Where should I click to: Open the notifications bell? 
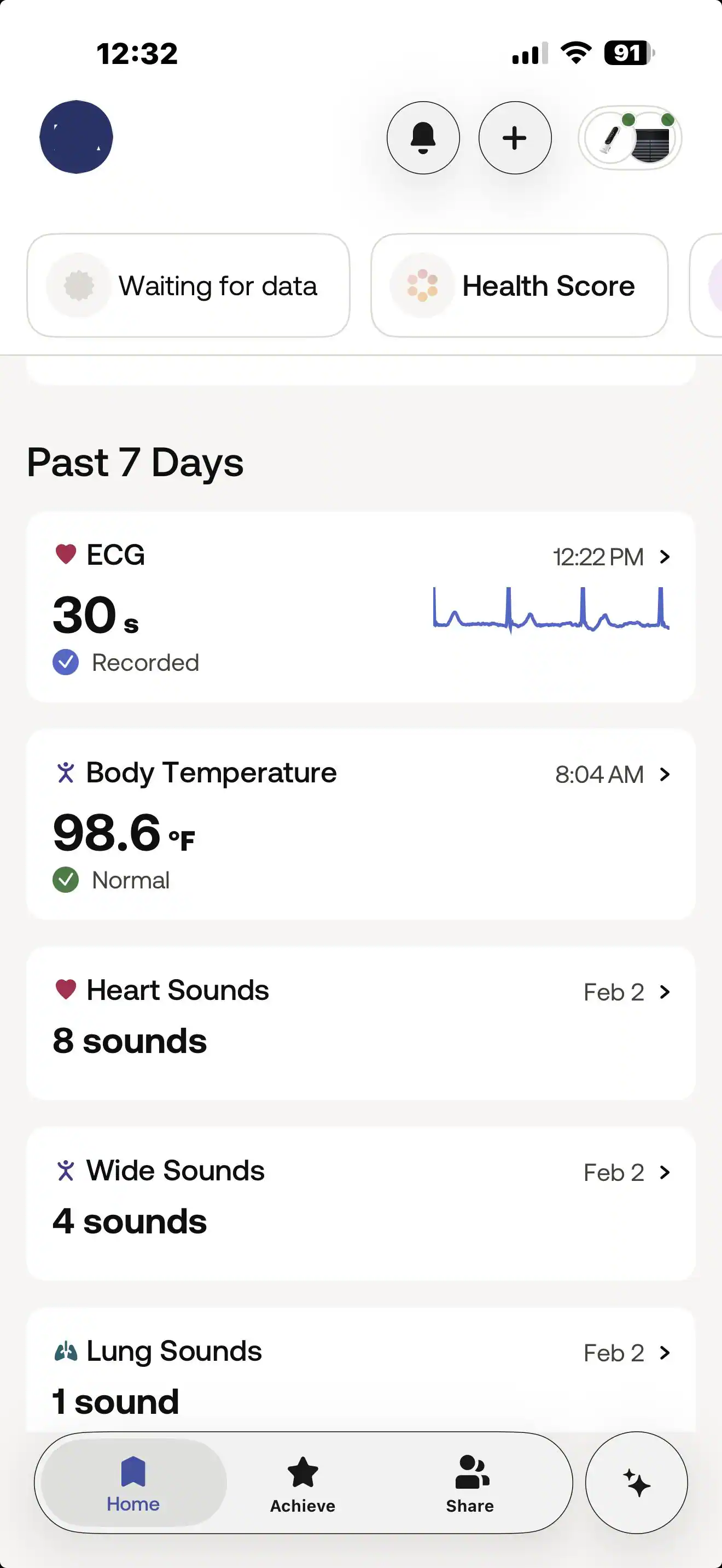pos(423,138)
